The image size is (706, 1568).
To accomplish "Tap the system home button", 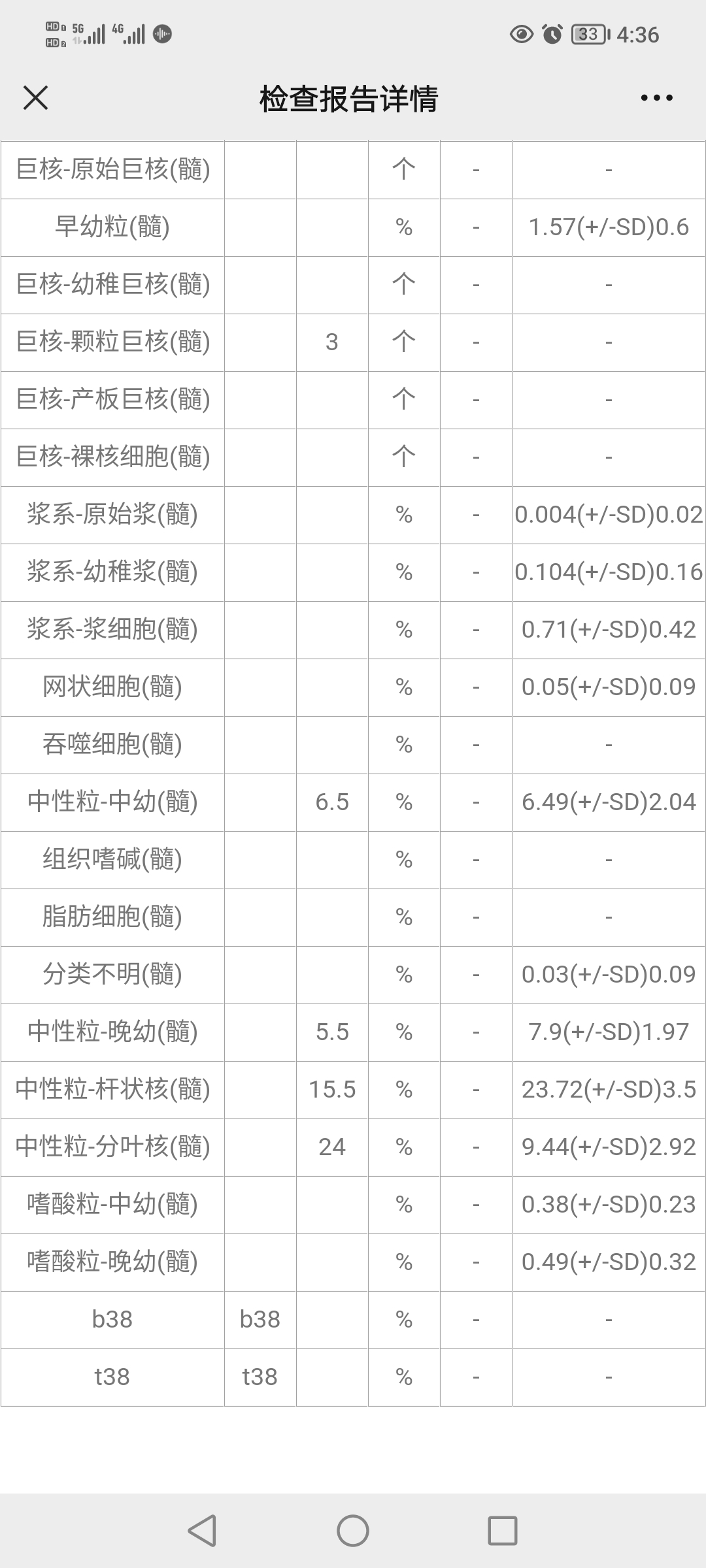I will tap(353, 1530).
